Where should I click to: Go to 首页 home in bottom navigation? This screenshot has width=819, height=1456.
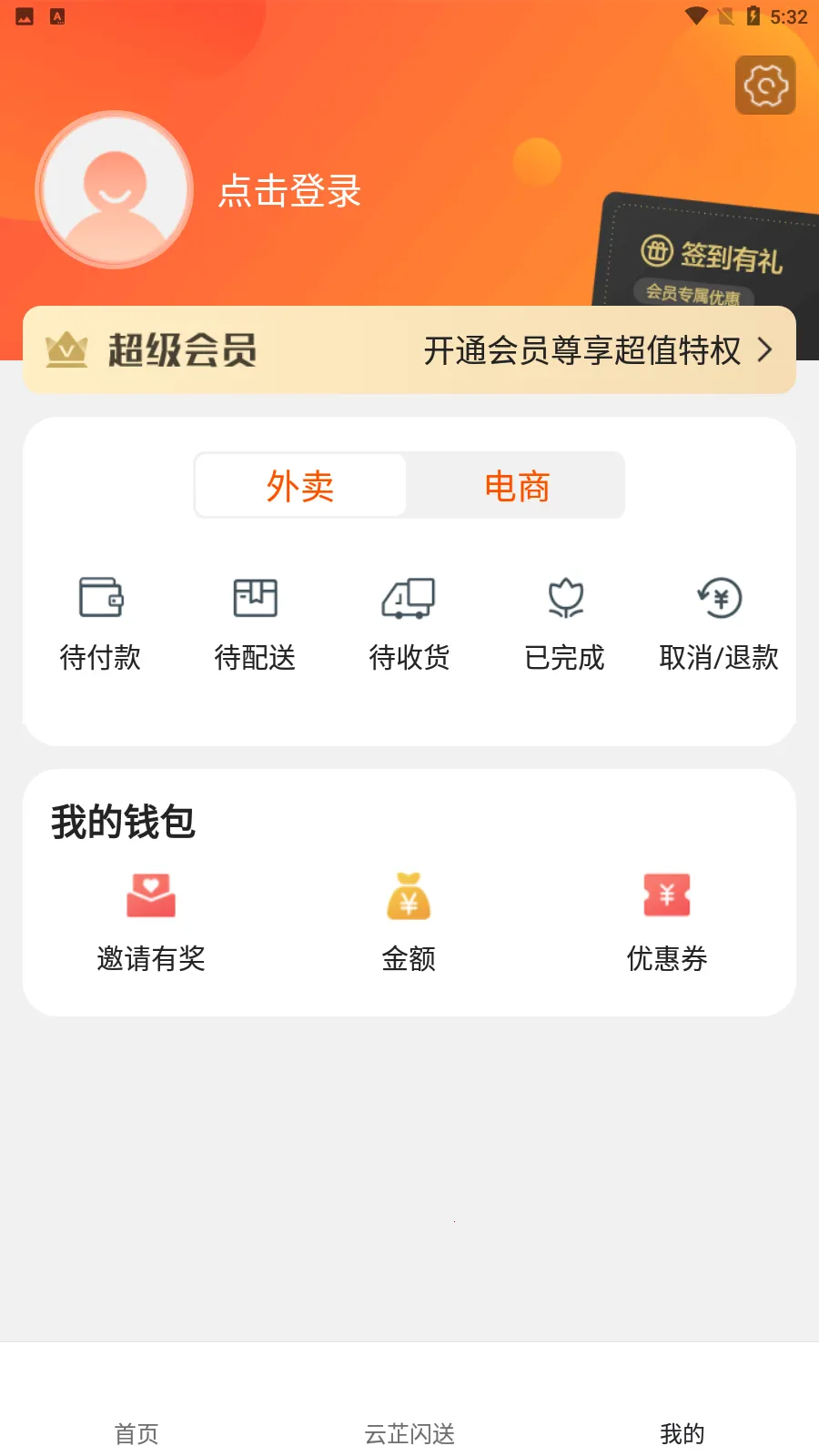(136, 1433)
